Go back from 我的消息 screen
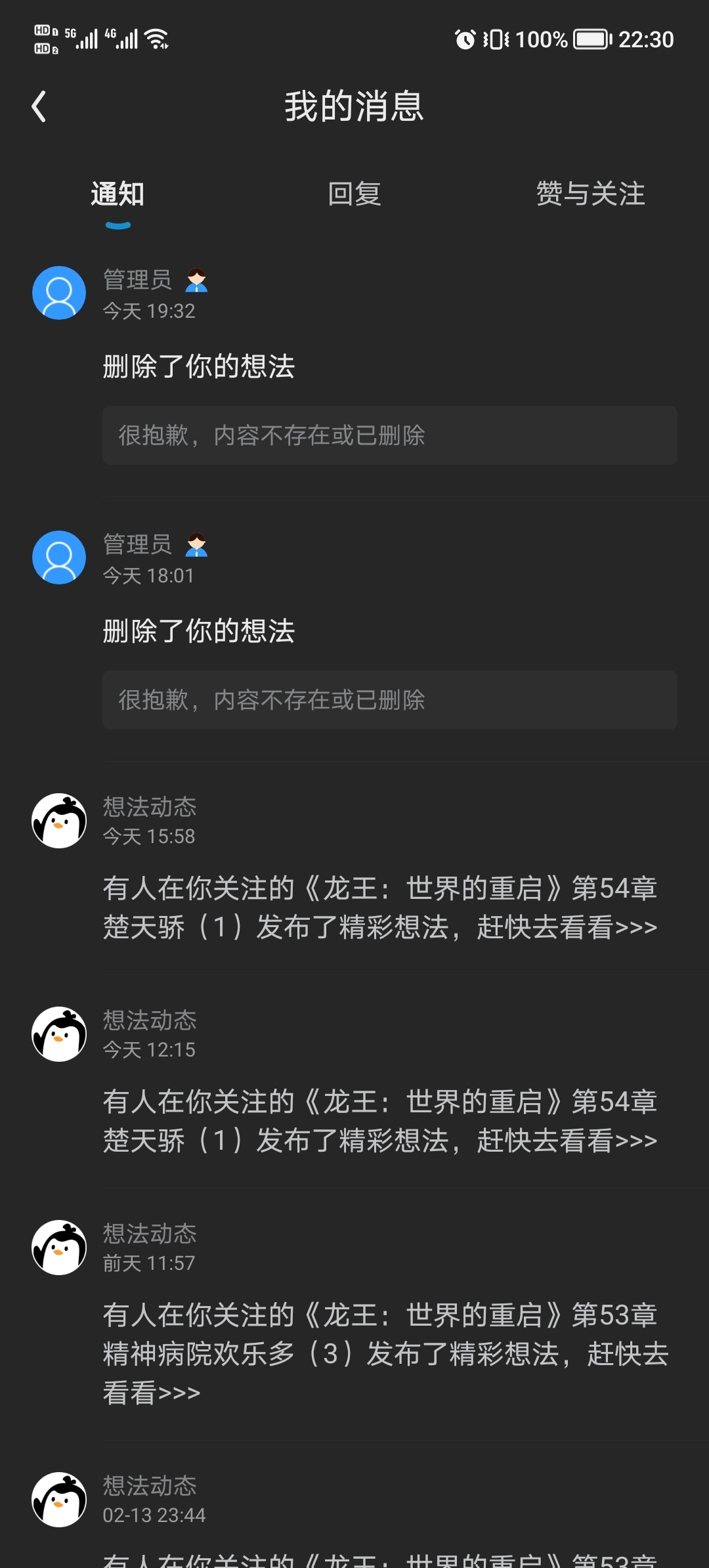Screen dimensions: 709x1568 (x=39, y=106)
